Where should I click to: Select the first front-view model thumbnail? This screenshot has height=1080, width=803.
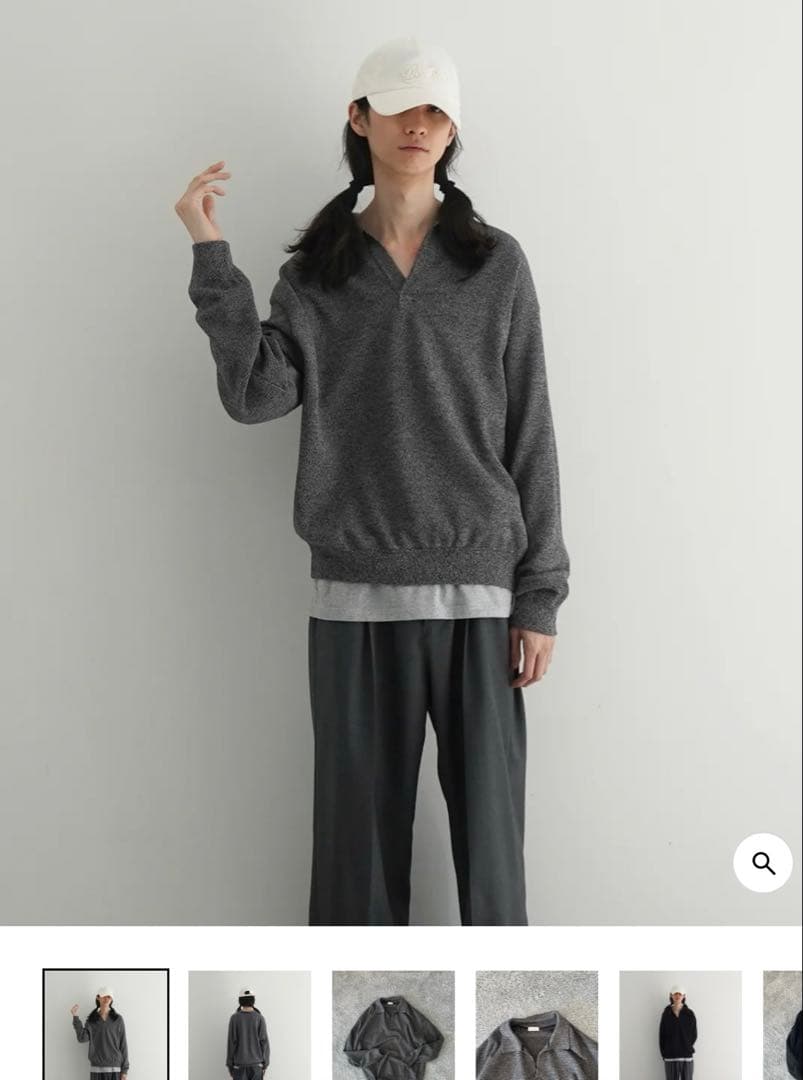pyautogui.click(x=106, y=1025)
